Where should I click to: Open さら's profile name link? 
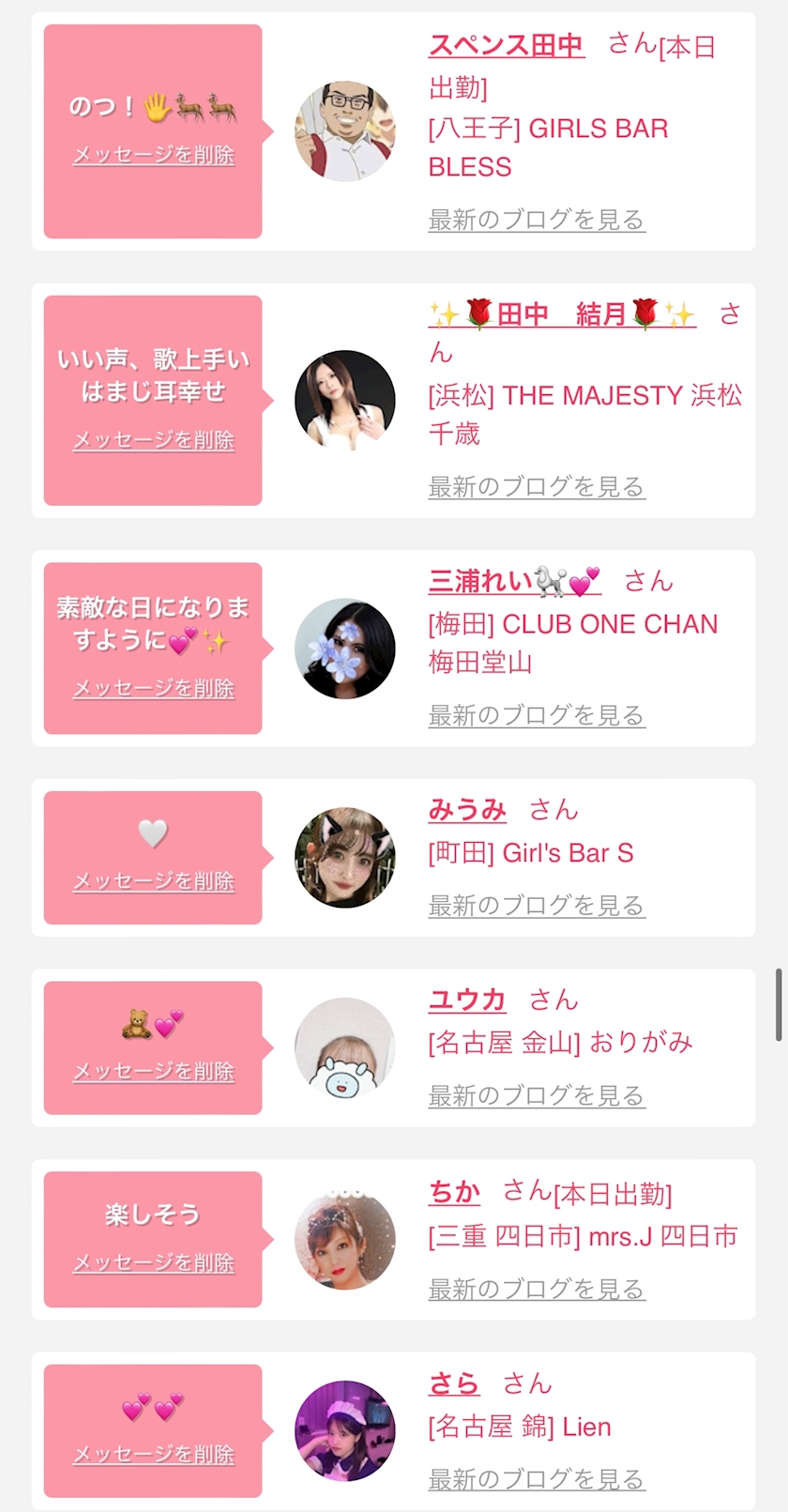(454, 1383)
